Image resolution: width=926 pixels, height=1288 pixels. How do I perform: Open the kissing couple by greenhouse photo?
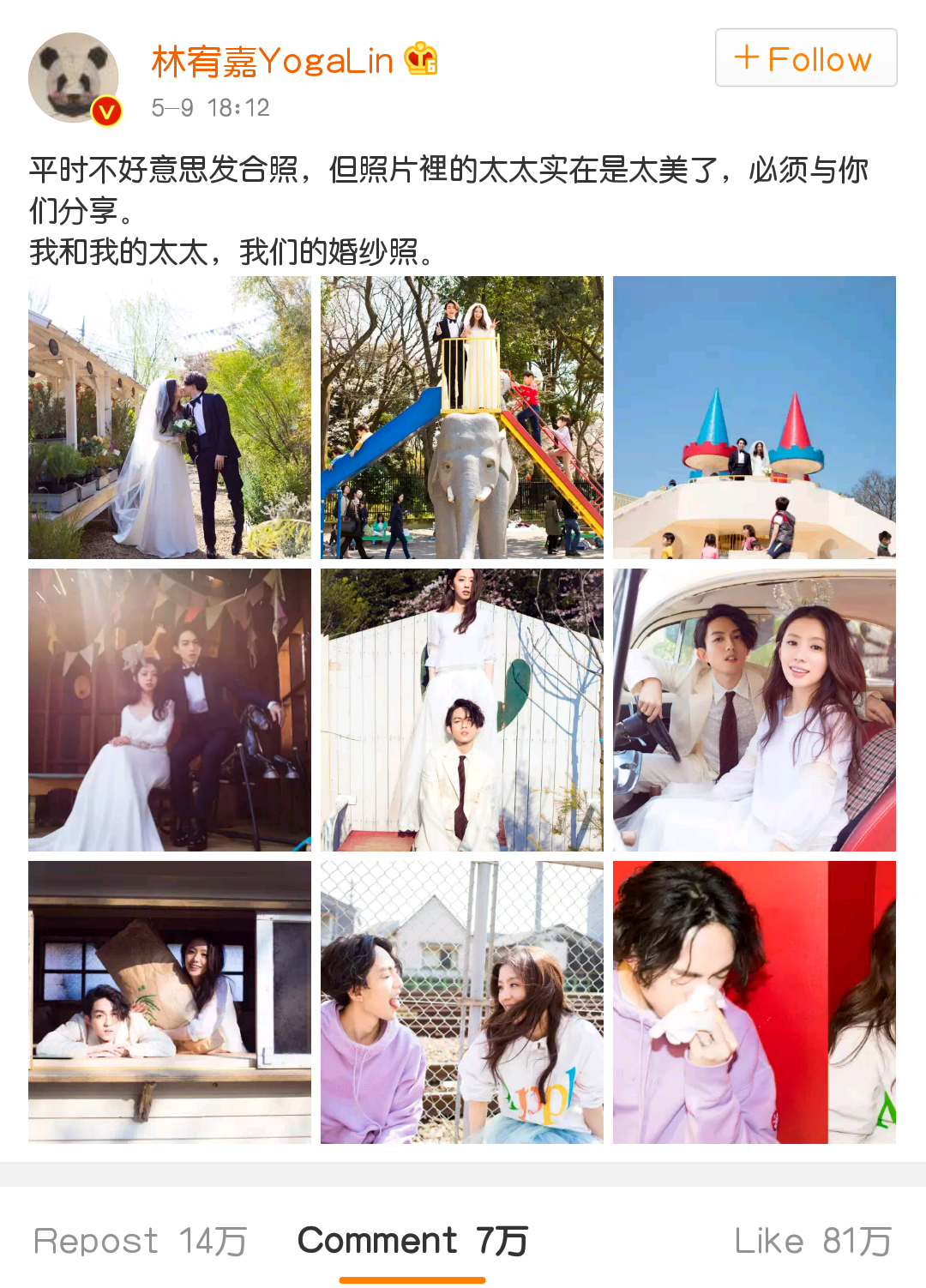pyautogui.click(x=170, y=418)
